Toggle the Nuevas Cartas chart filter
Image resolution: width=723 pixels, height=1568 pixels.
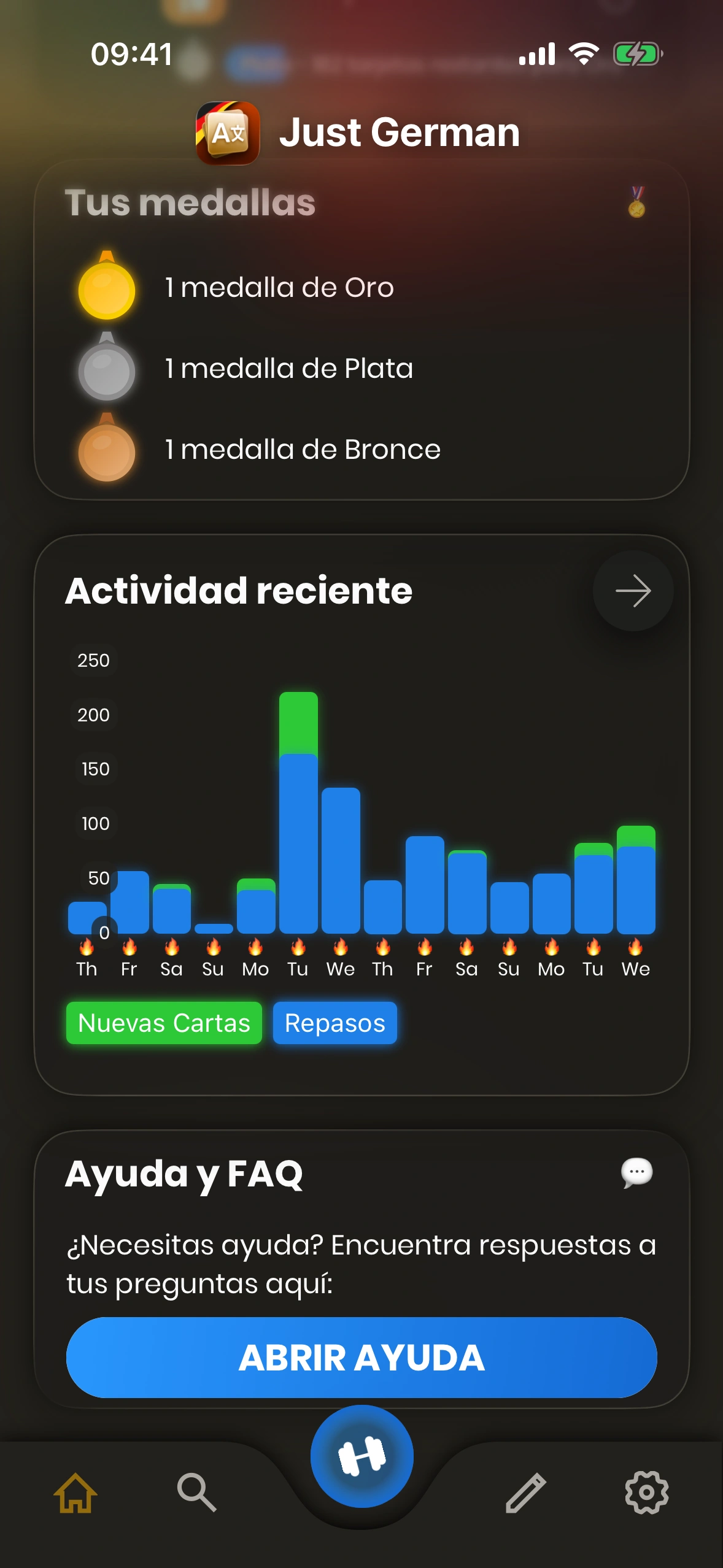point(164,1023)
